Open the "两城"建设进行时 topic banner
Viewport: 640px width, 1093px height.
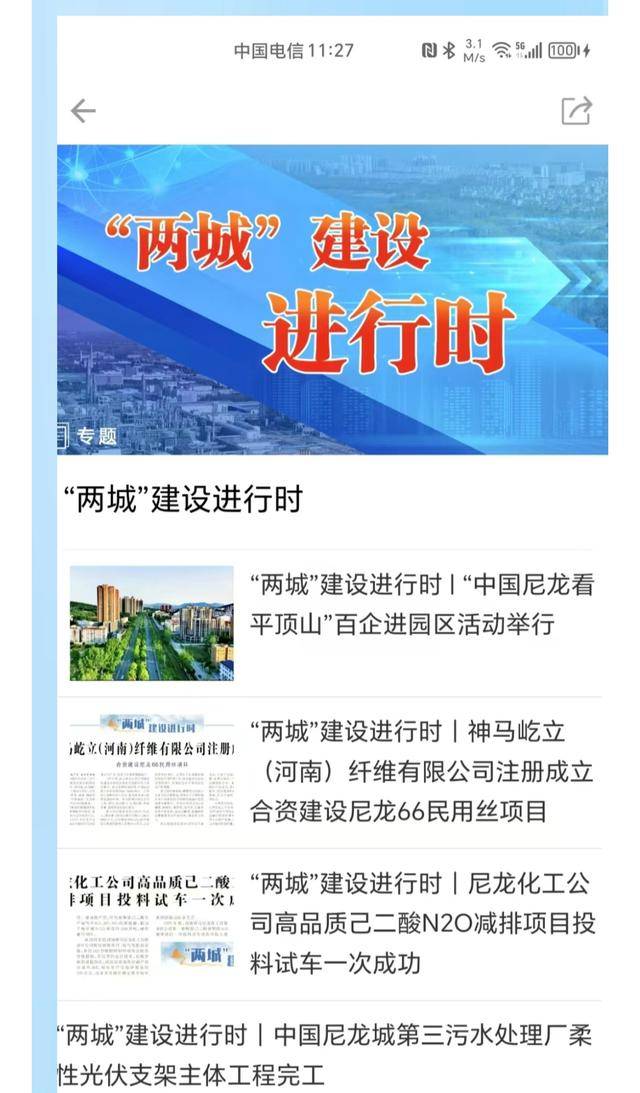click(x=333, y=300)
